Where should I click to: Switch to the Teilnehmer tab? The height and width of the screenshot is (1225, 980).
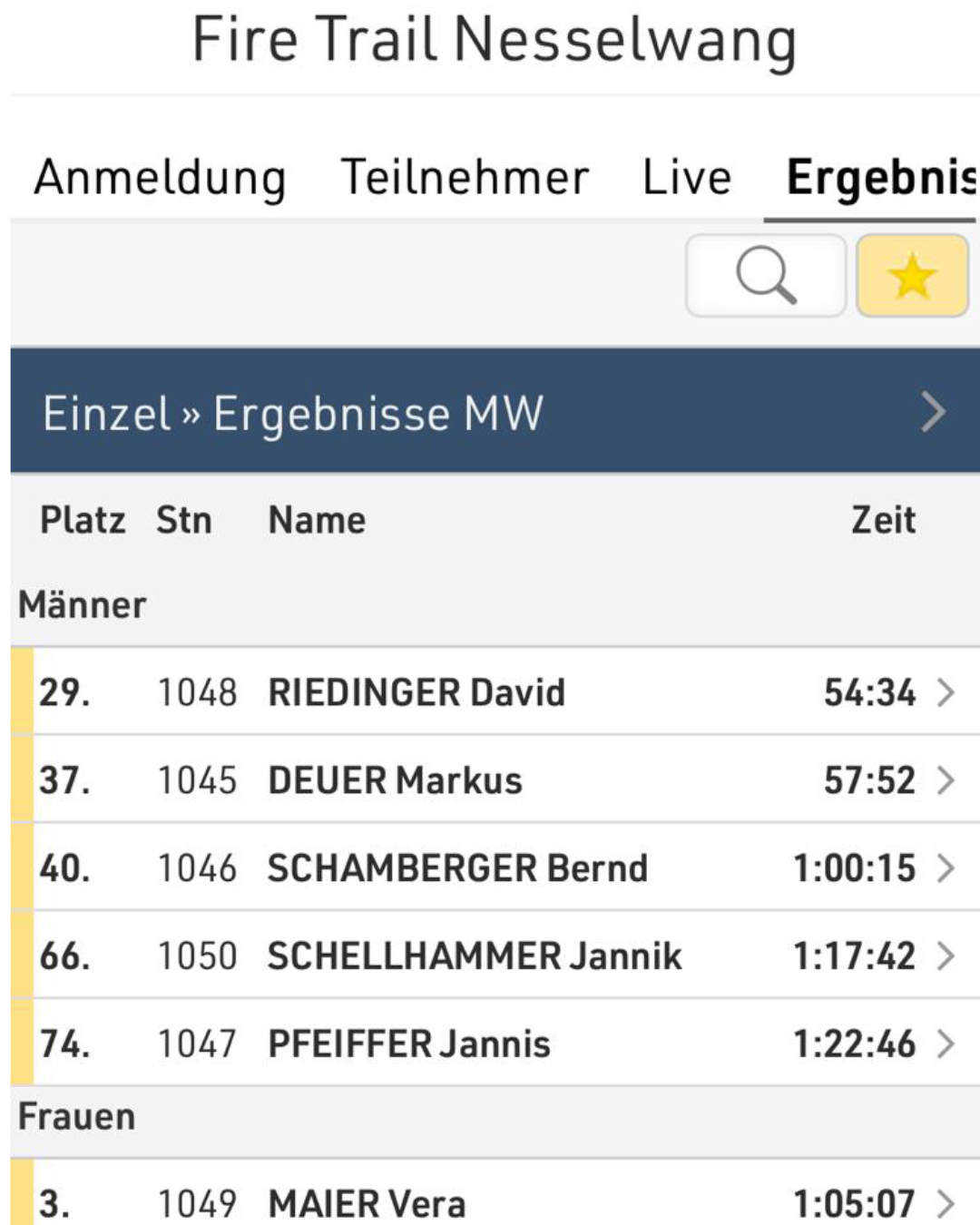coord(465,177)
